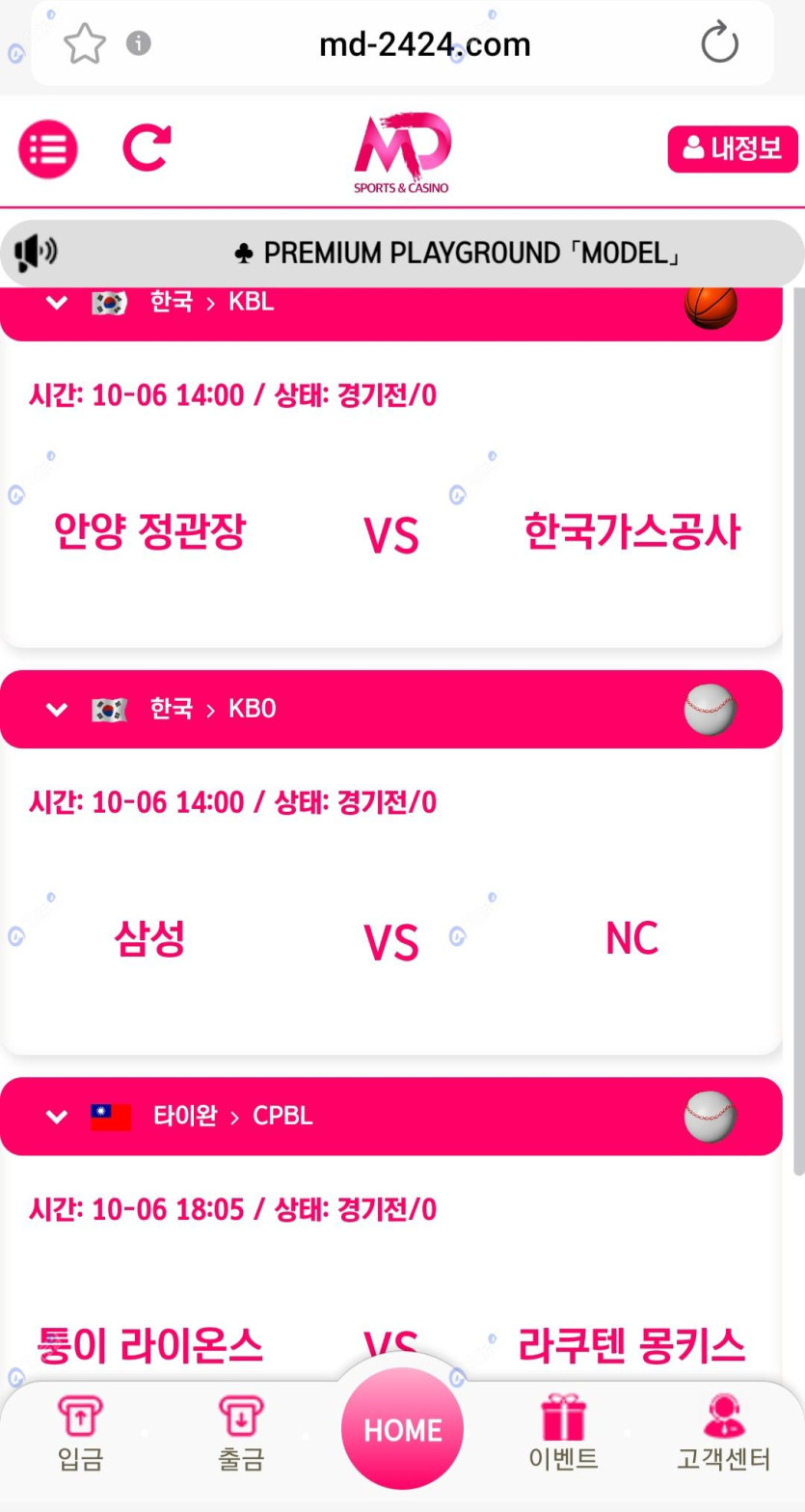Open 삼성 vs NC match
Viewport: 805px width, 1512px height.
coord(391,940)
